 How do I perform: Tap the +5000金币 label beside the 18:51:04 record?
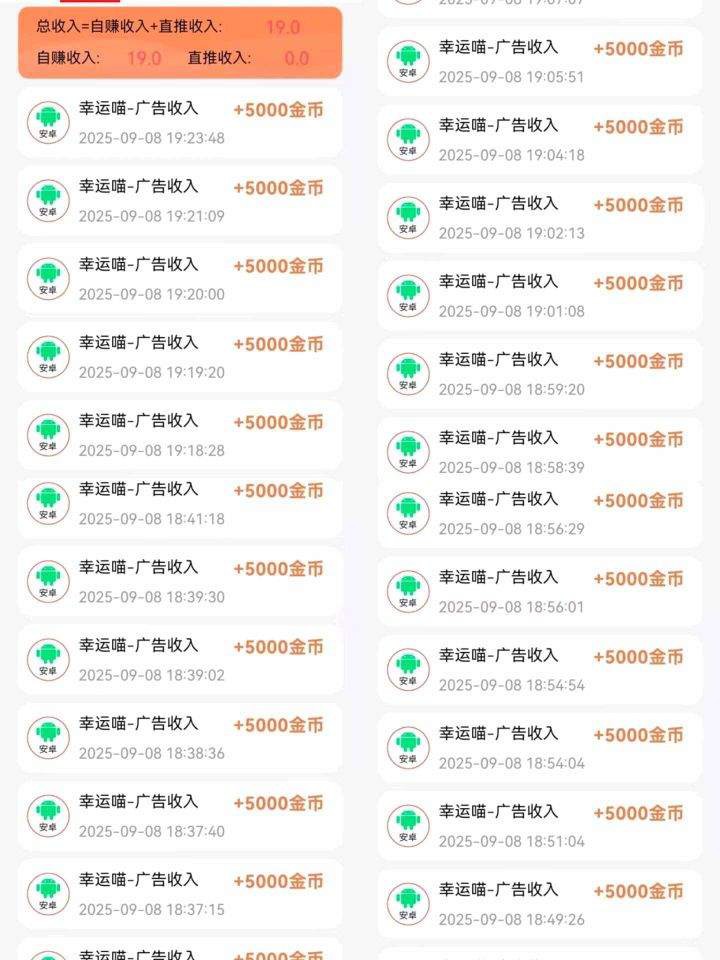pos(637,813)
